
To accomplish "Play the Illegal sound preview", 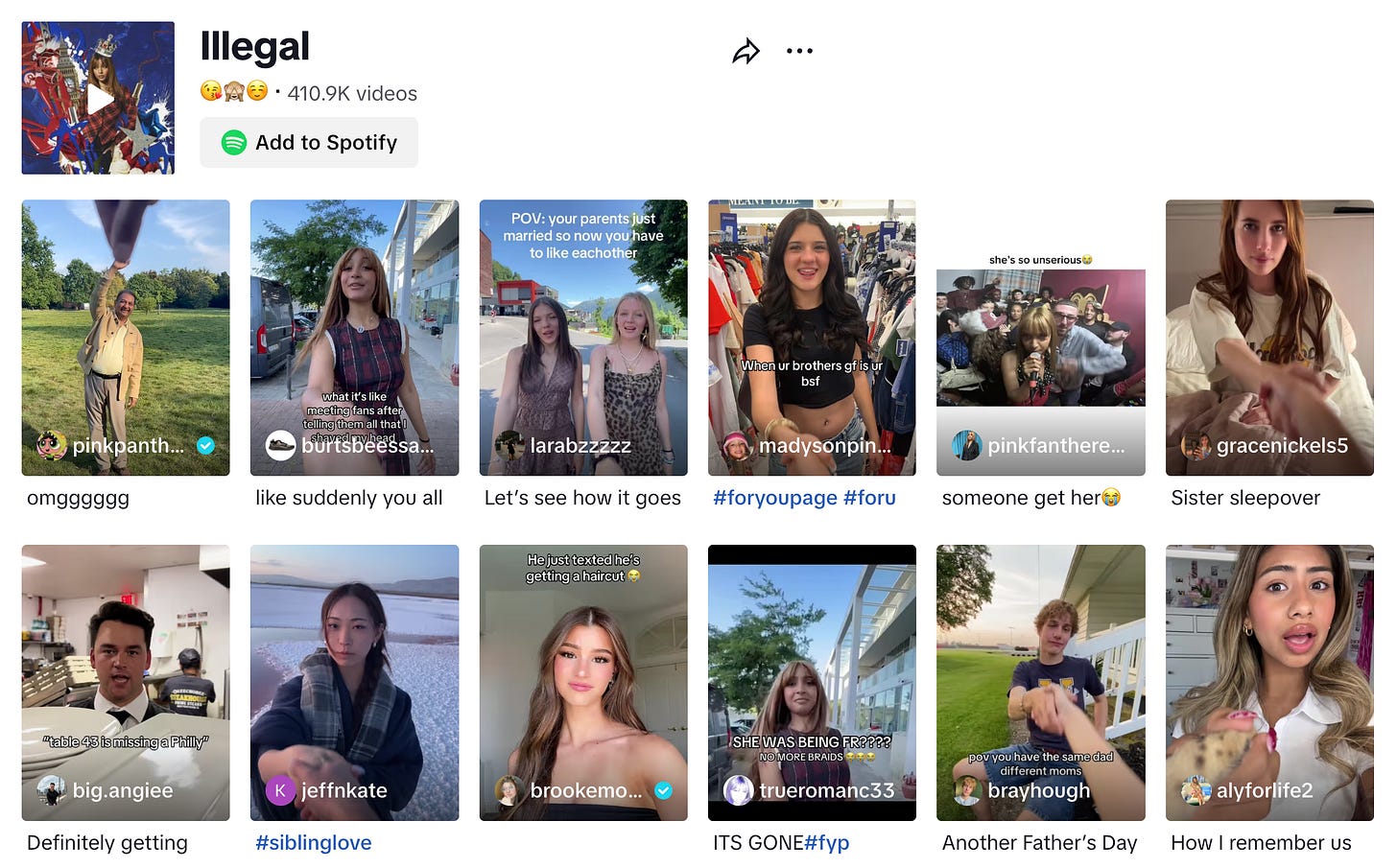I will (98, 98).
